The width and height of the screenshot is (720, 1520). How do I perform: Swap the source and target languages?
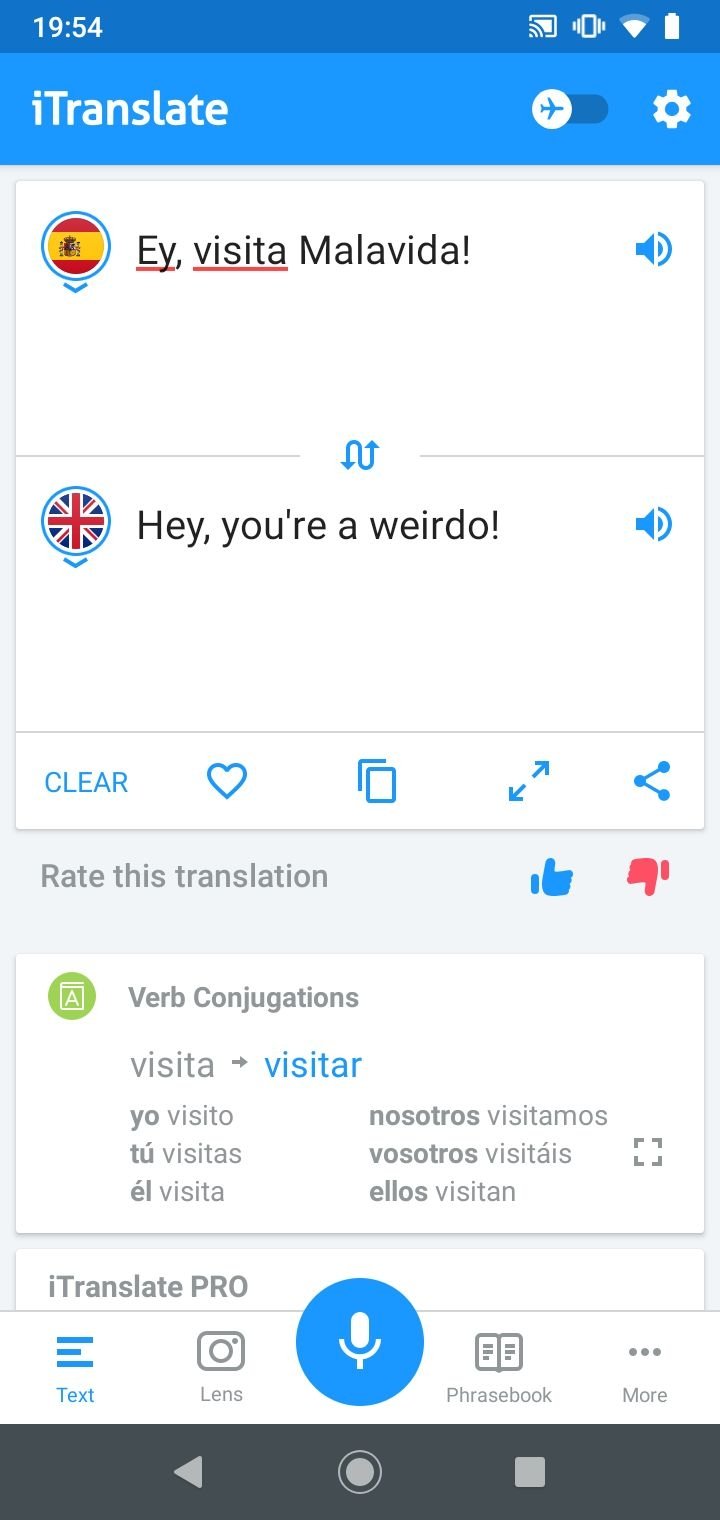click(x=360, y=456)
